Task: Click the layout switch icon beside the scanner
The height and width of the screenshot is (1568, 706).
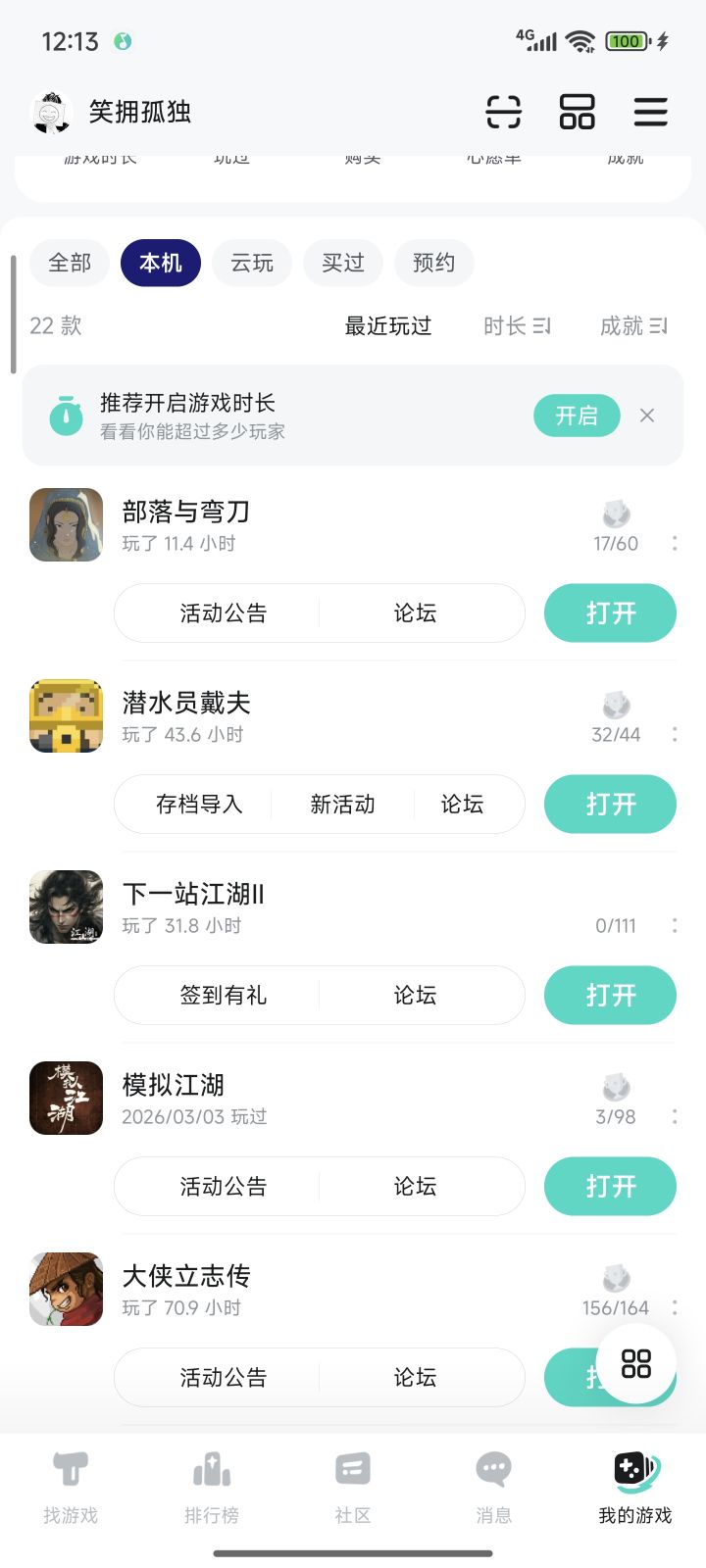Action: [x=577, y=112]
